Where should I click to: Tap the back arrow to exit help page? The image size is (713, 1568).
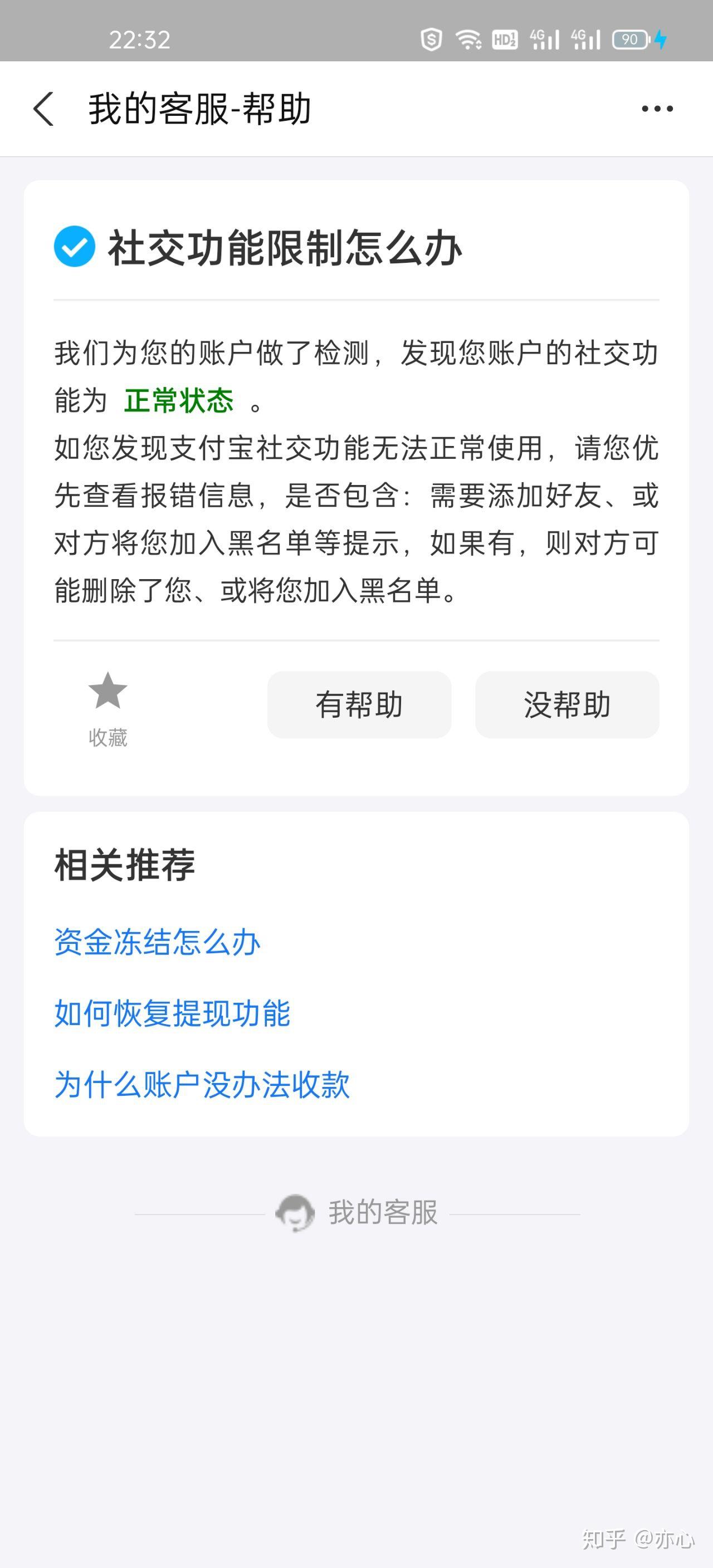pos(45,109)
